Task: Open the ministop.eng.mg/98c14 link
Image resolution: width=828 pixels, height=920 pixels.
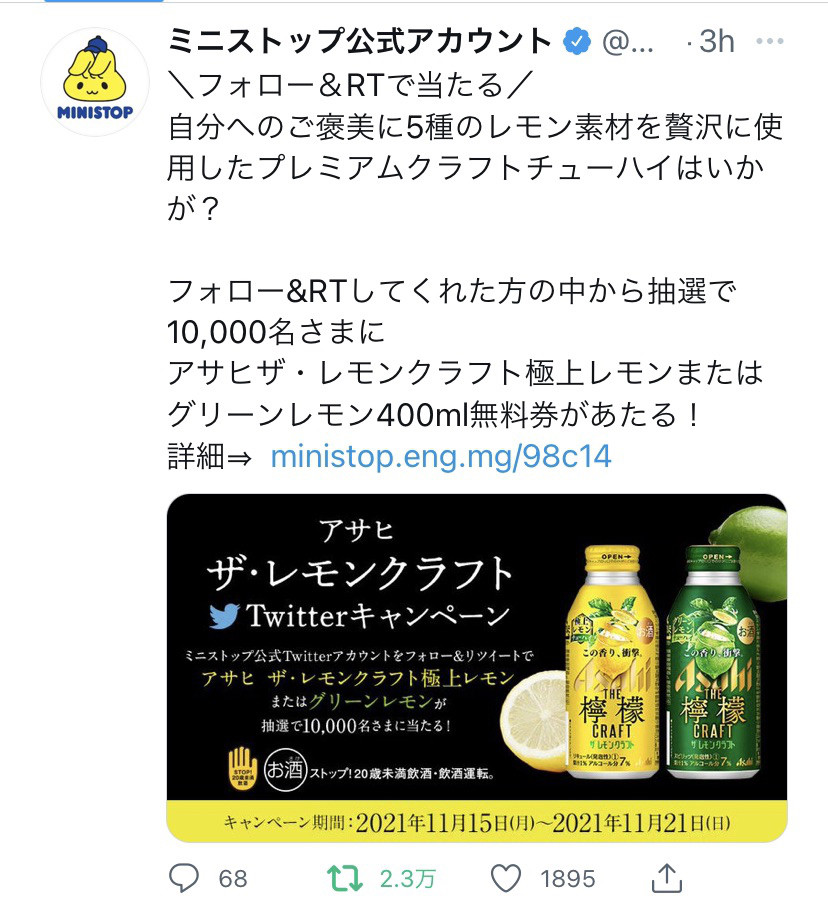Action: pos(441,457)
